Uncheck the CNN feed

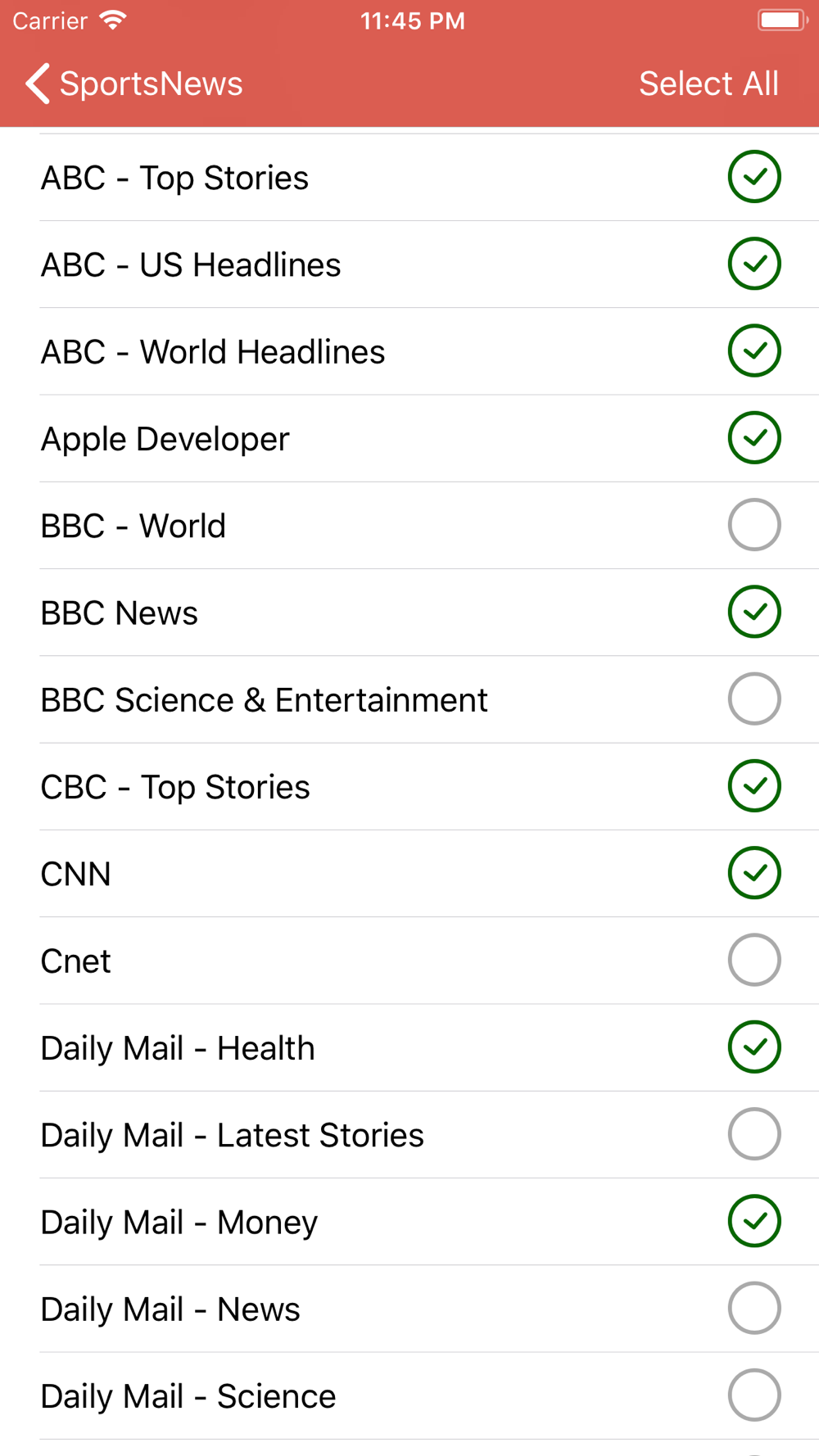coord(754,873)
